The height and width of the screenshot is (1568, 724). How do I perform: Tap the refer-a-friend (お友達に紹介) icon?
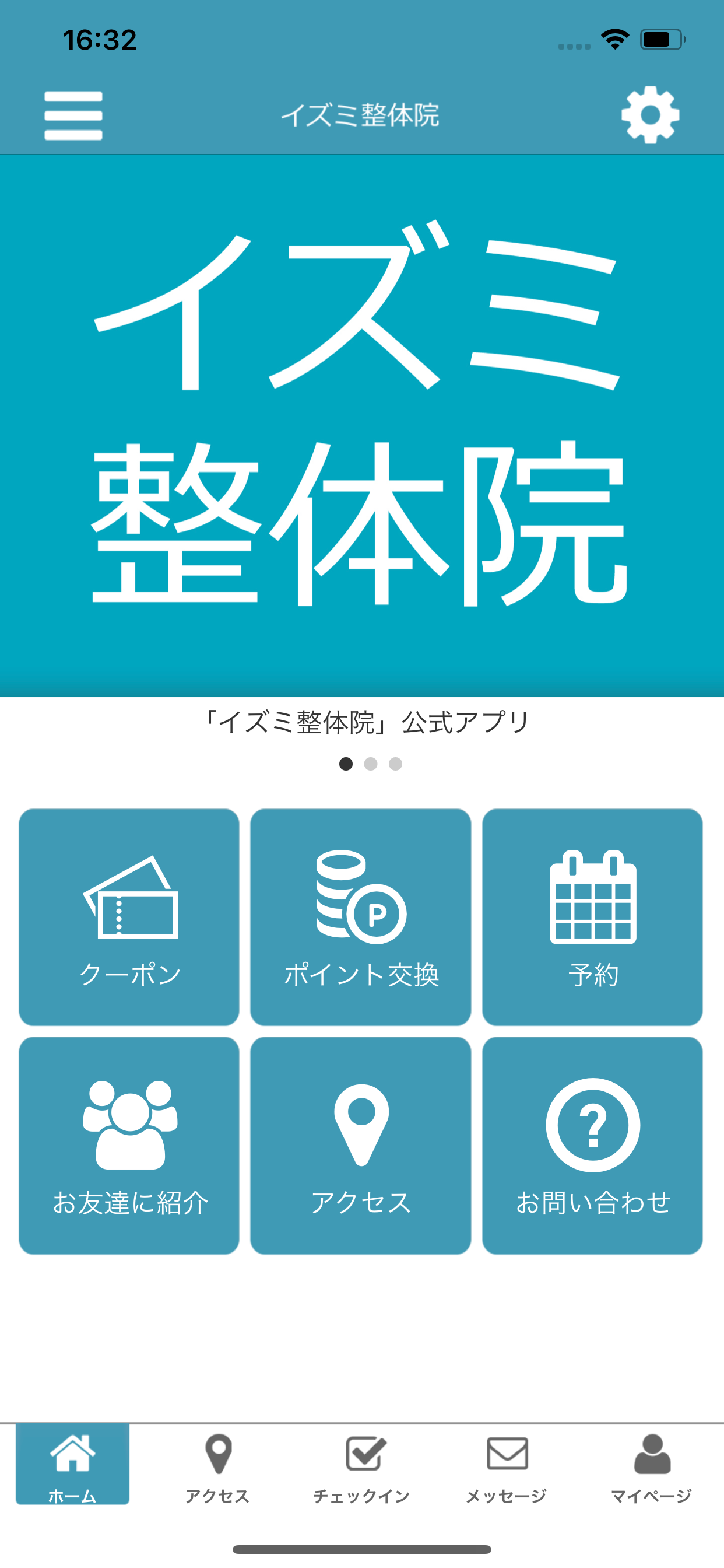pos(130,1129)
